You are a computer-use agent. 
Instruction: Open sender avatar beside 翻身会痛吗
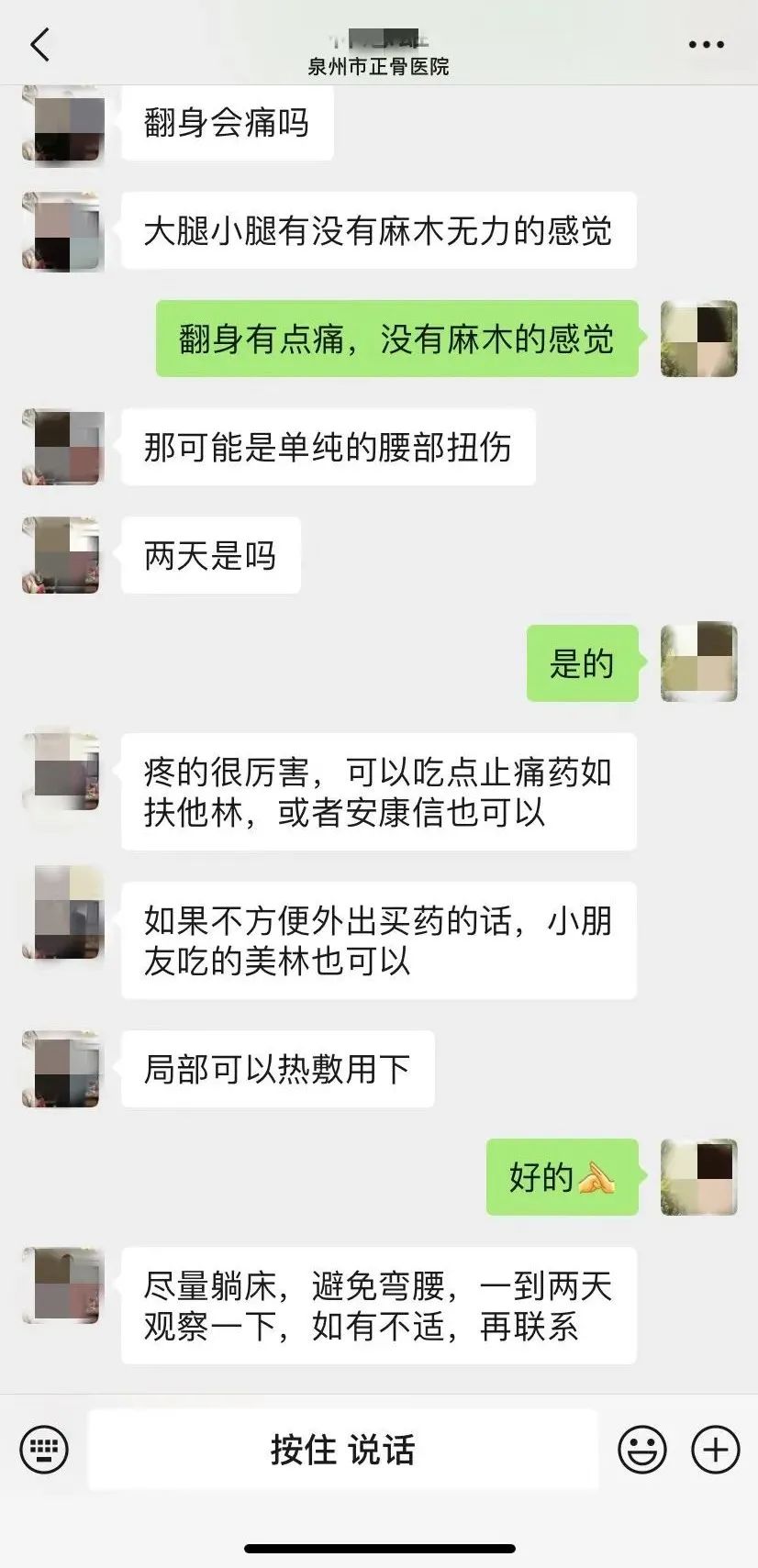62,125
